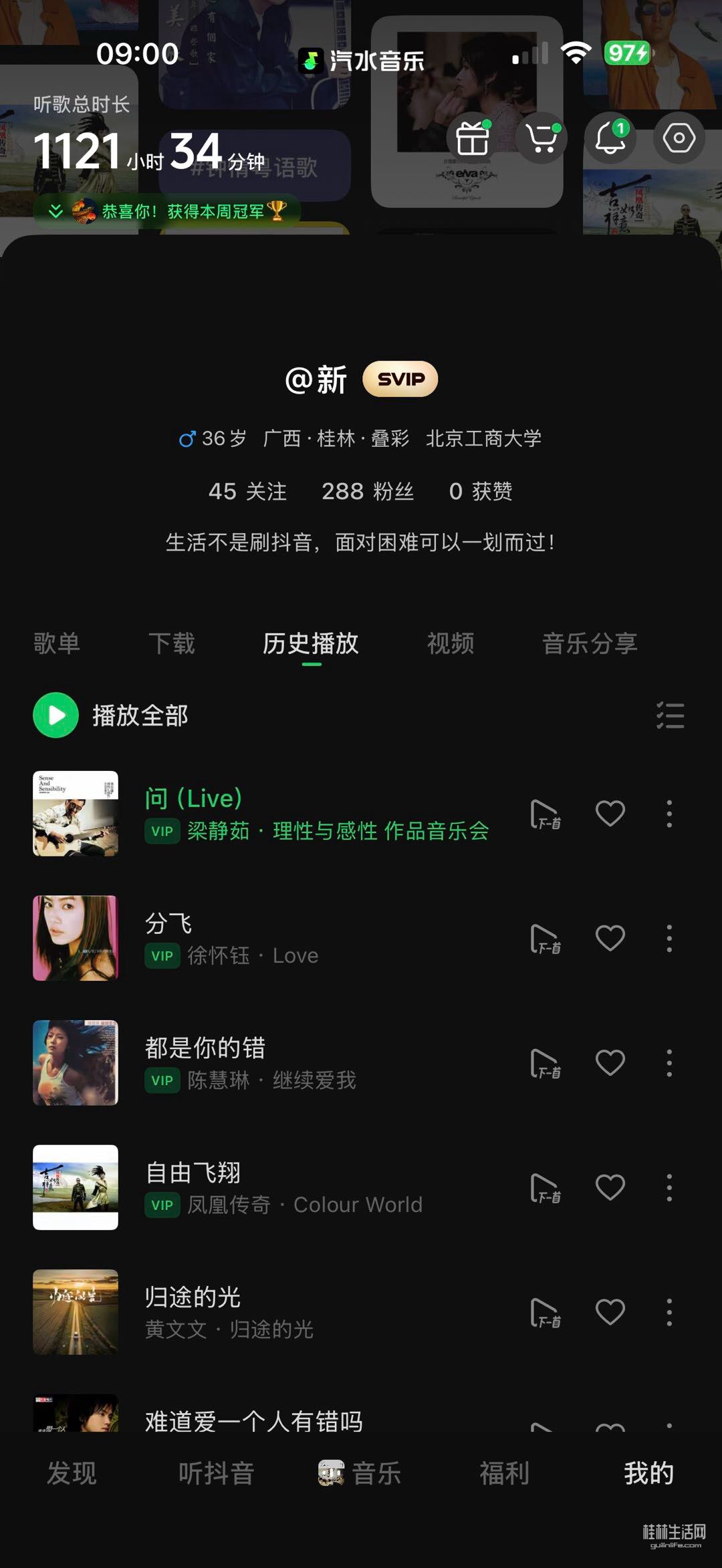722x1568 pixels.
Task: Go to the 听抖音 tab
Action: point(216,1473)
